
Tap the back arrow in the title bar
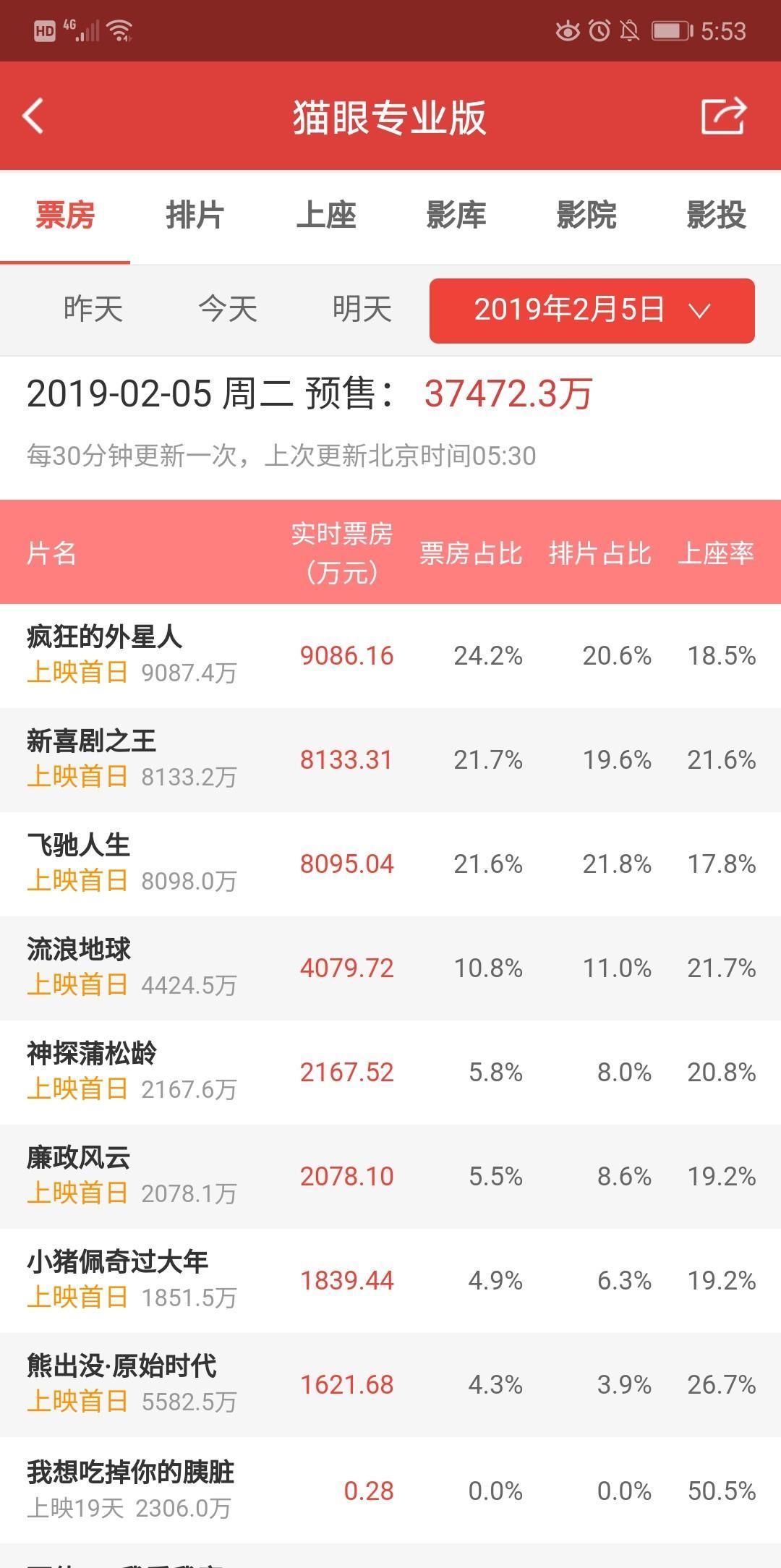coord(31,115)
